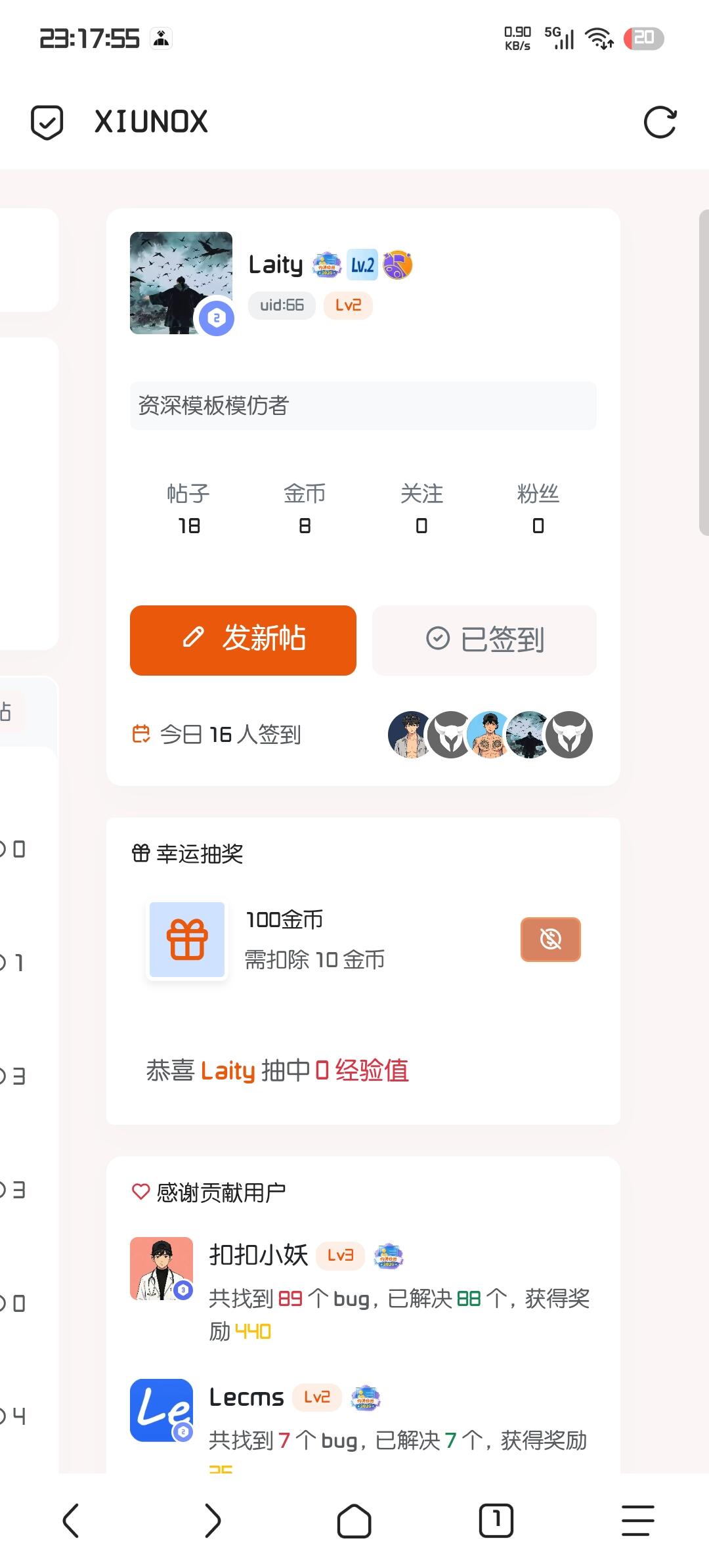The image size is (709, 1568).
Task: Open 扣扣小妖's user profile
Action: (x=259, y=1255)
